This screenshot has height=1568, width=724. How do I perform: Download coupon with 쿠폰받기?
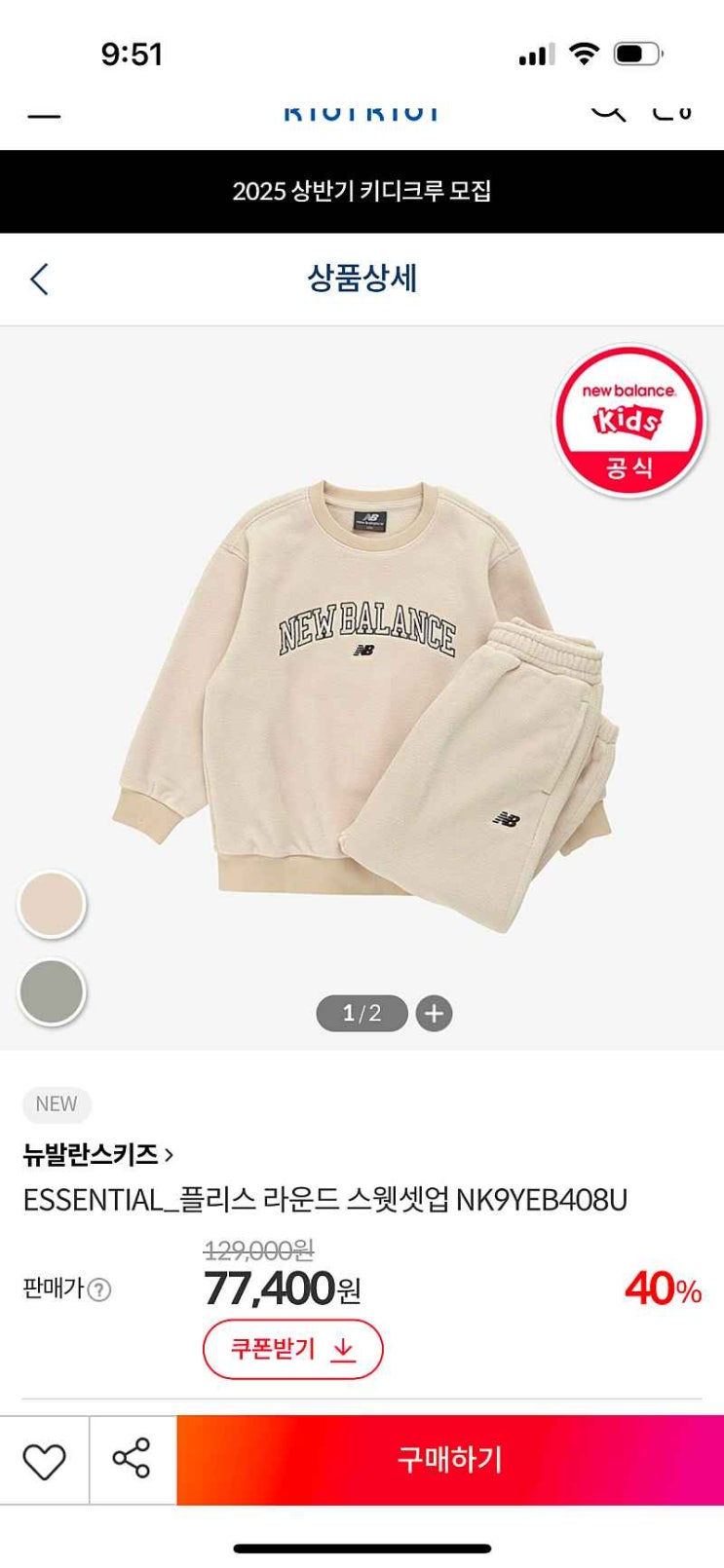[x=292, y=1349]
